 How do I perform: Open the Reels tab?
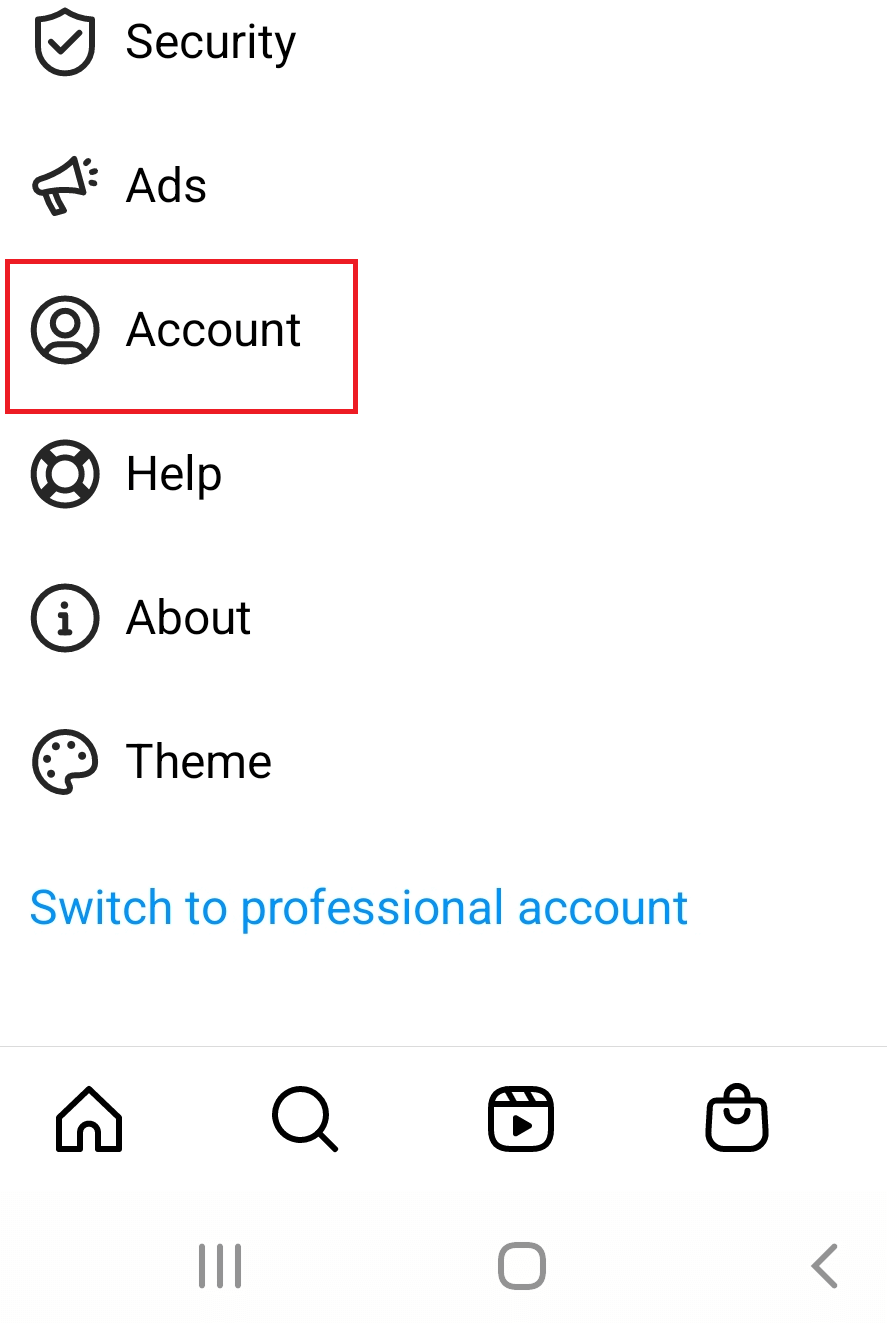(521, 1118)
